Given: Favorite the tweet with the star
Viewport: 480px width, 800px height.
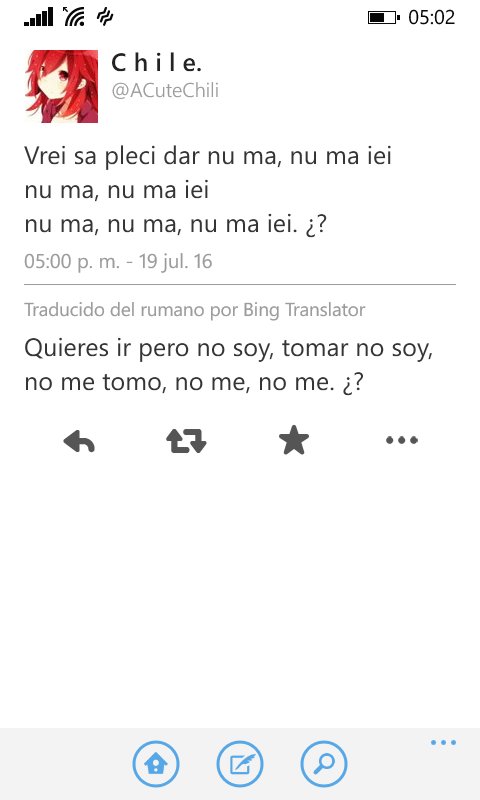Looking at the screenshot, I should point(294,440).
